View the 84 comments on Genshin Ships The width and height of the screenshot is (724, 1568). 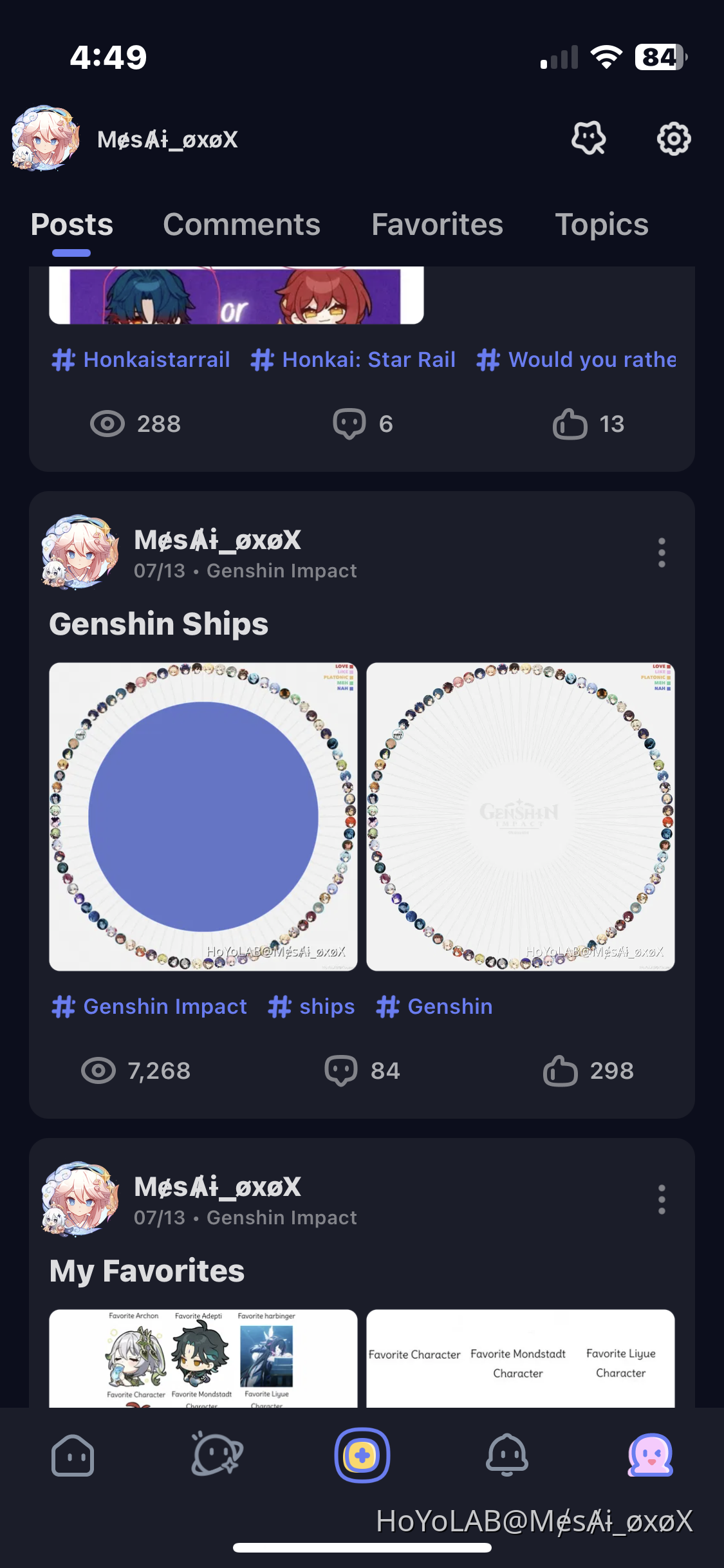[341, 1071]
